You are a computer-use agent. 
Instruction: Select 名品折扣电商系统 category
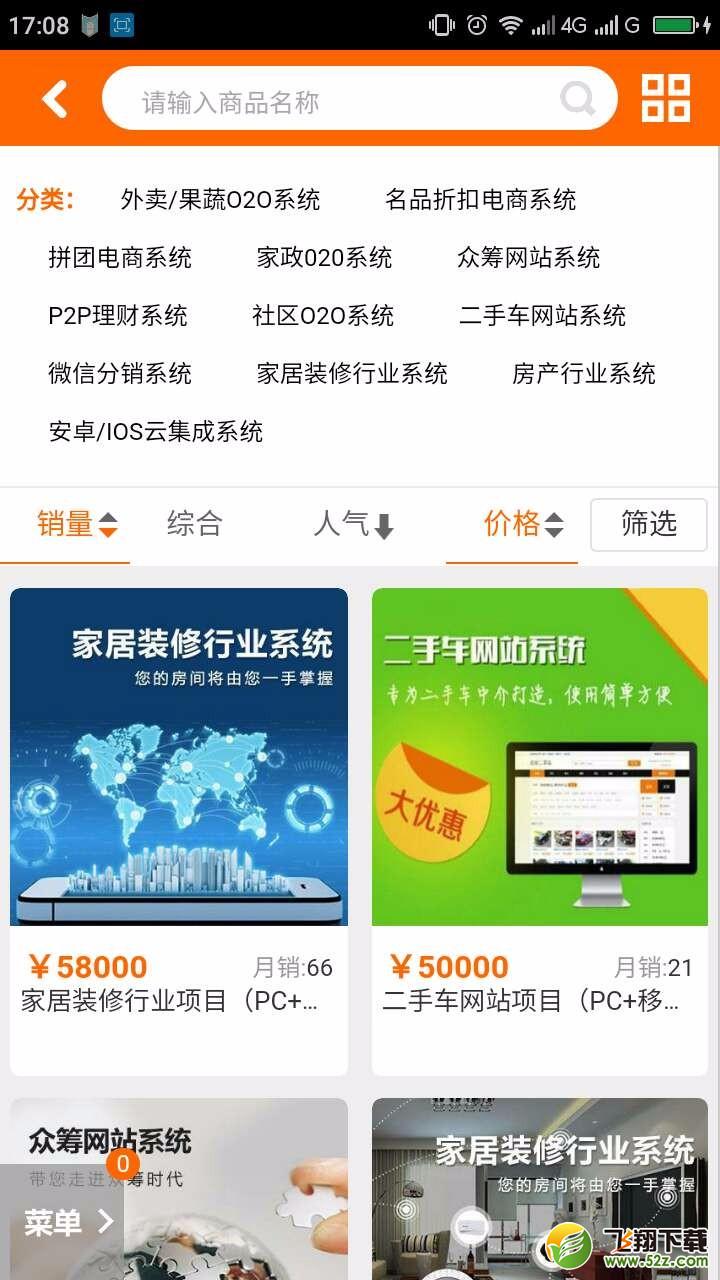480,199
